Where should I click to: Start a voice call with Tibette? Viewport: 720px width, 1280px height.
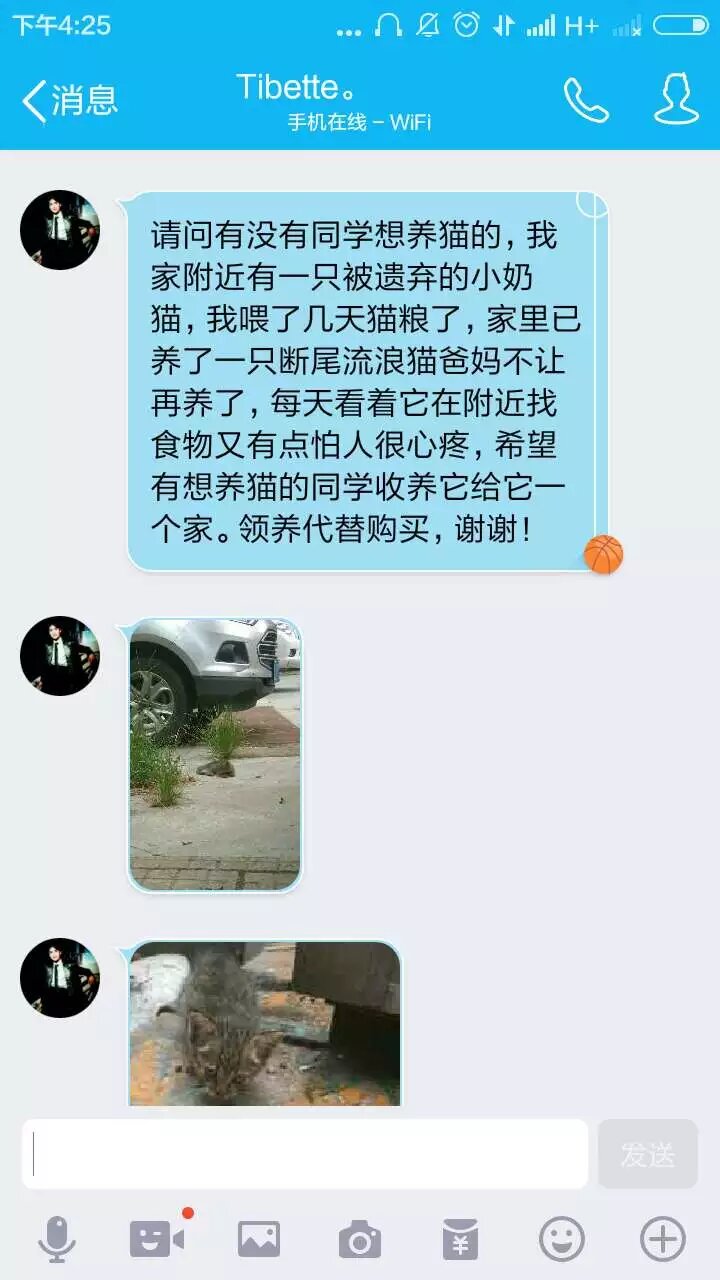coord(586,100)
